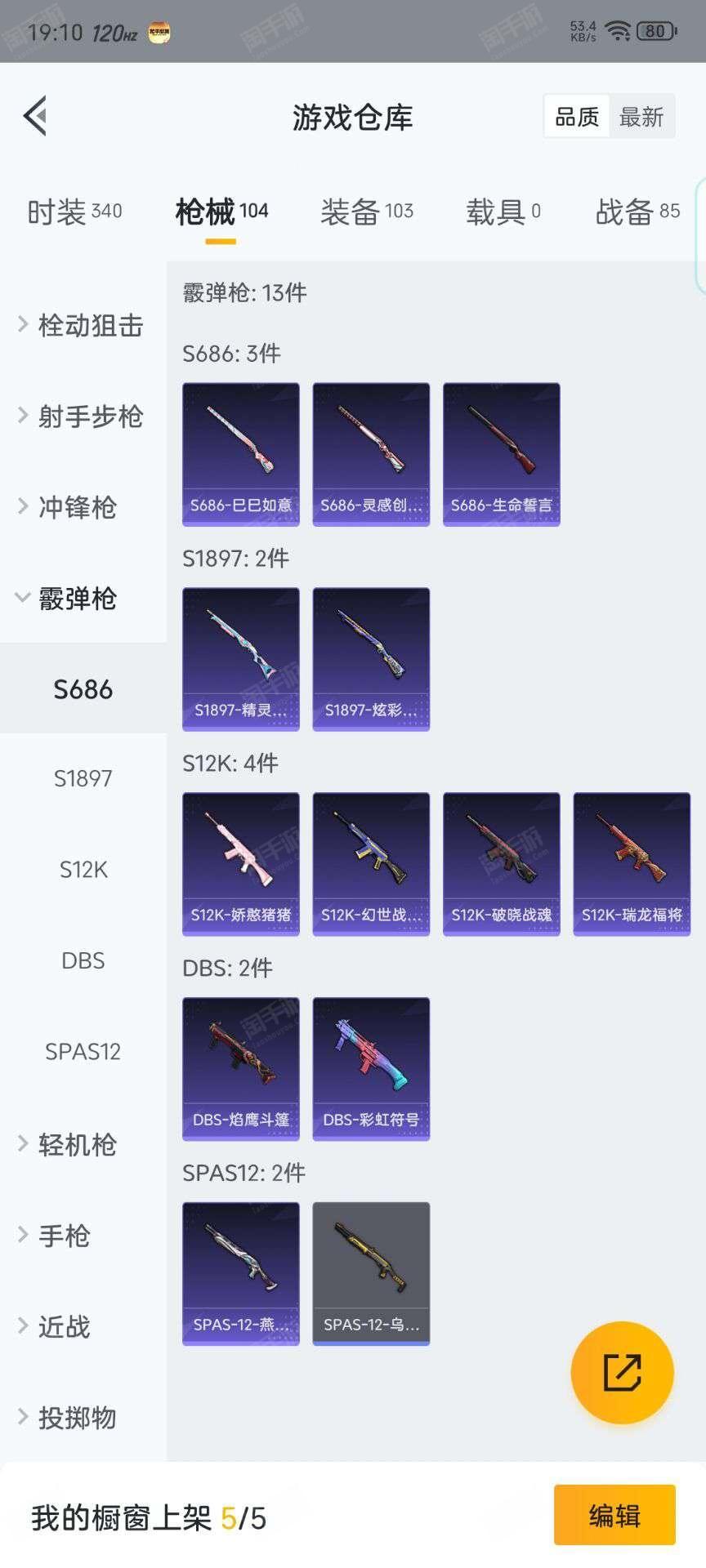
Task: Open the S686-生命誓言 skin tile
Action: (x=502, y=454)
